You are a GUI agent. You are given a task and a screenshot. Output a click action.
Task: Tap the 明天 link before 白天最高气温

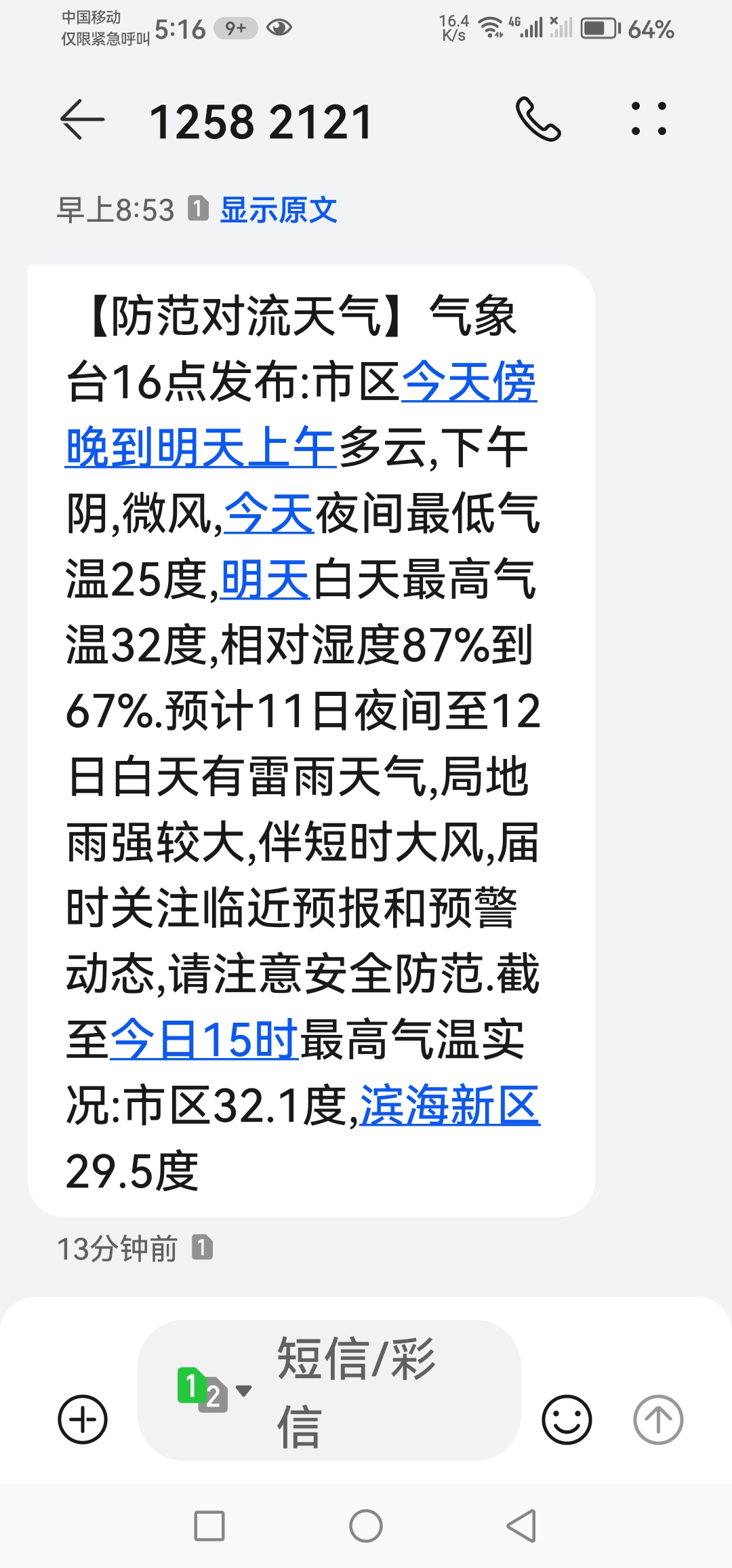(x=266, y=580)
